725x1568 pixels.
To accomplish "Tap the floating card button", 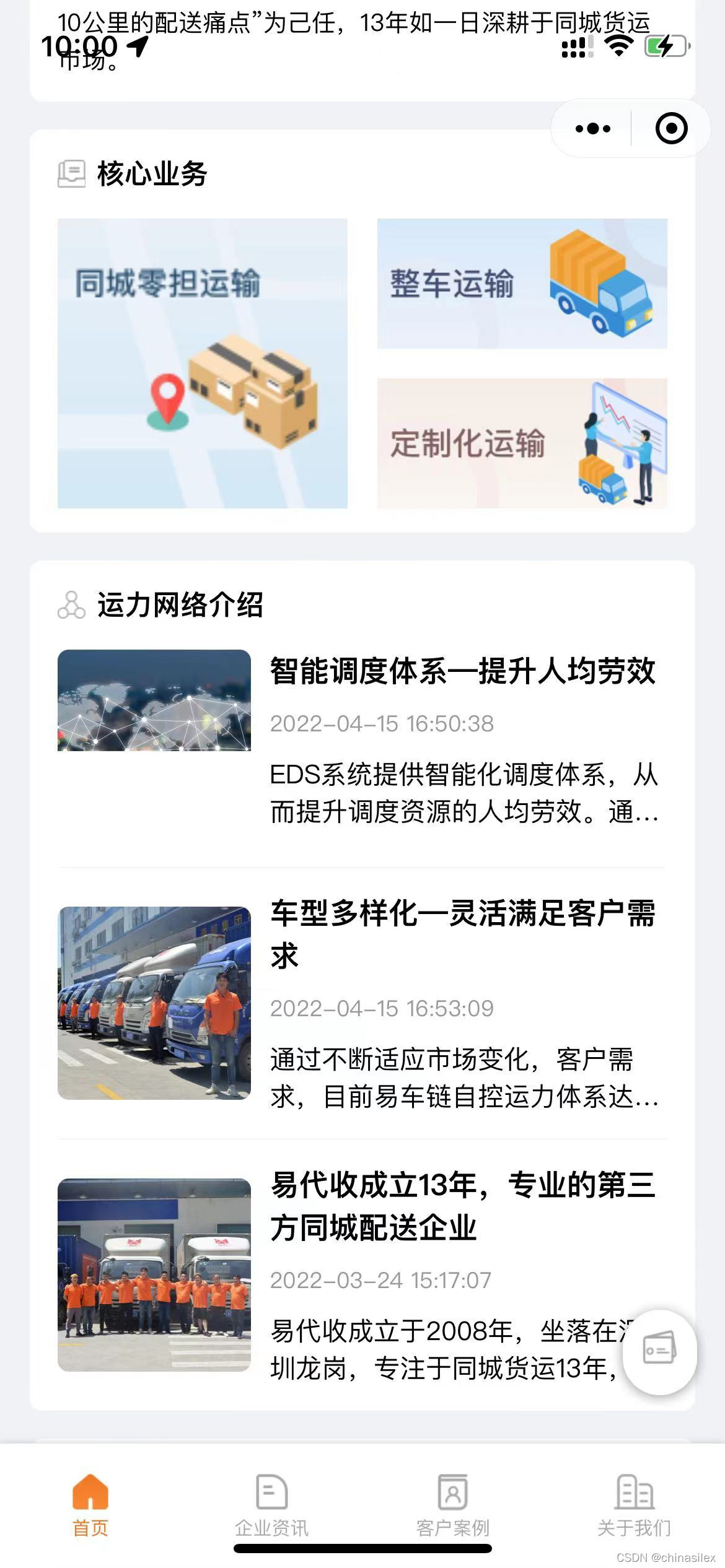I will (x=659, y=1352).
